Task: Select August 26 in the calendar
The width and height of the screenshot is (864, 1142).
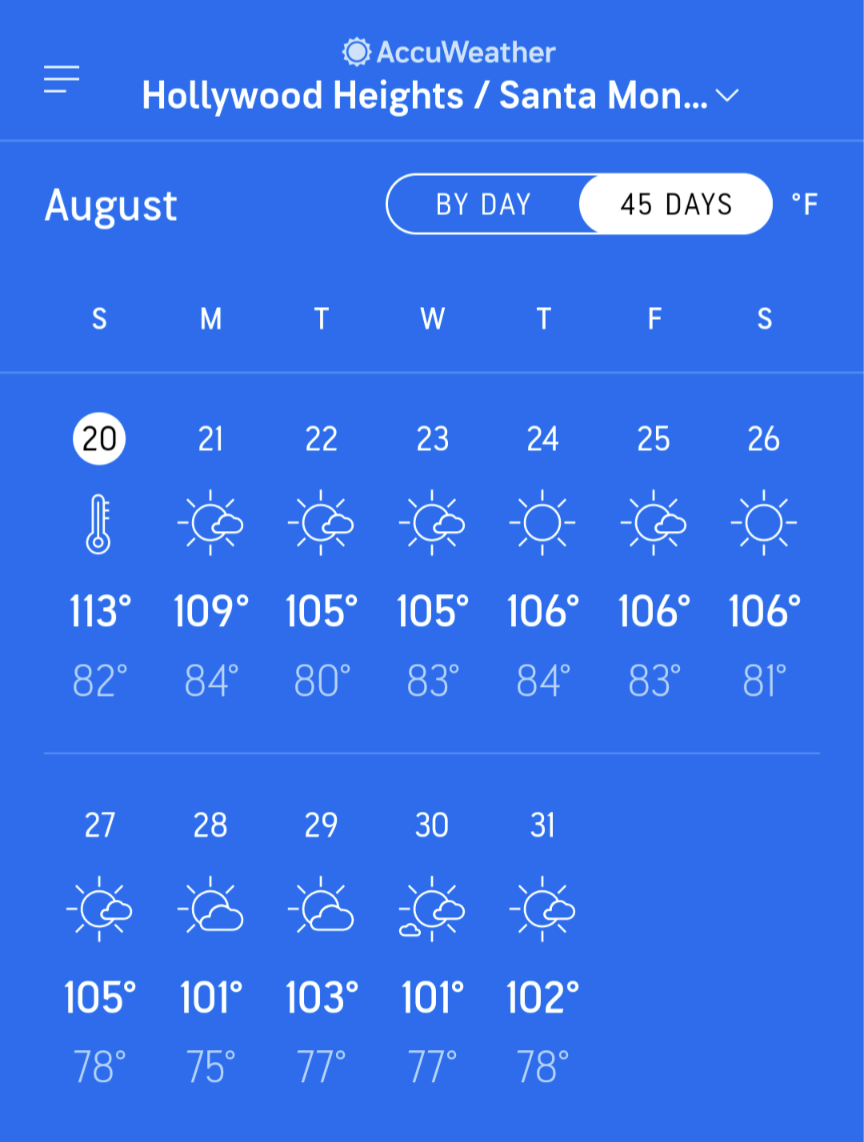Action: [x=764, y=560]
